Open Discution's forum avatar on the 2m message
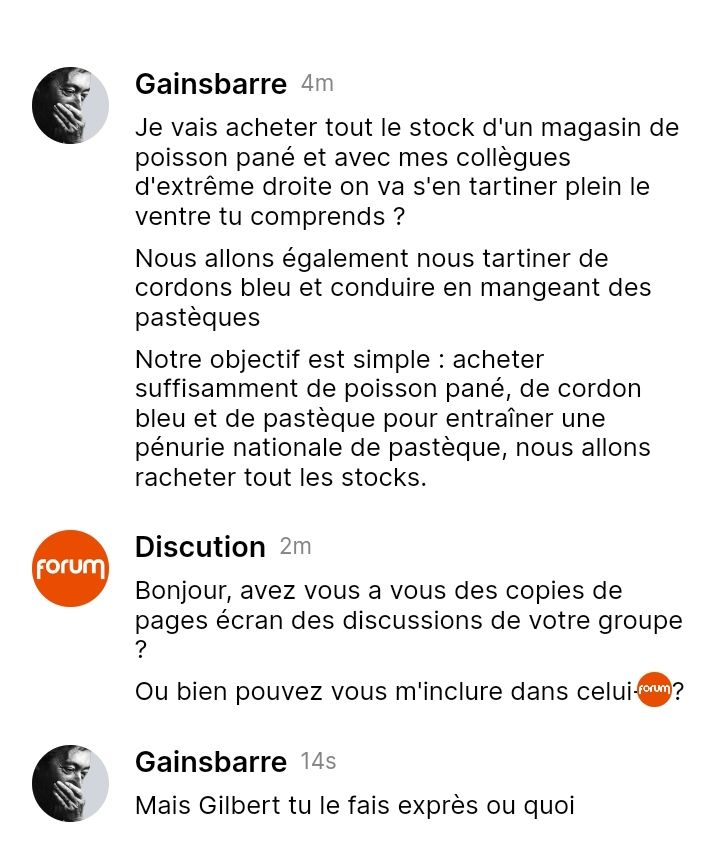The height and width of the screenshot is (845, 720). tap(70, 568)
